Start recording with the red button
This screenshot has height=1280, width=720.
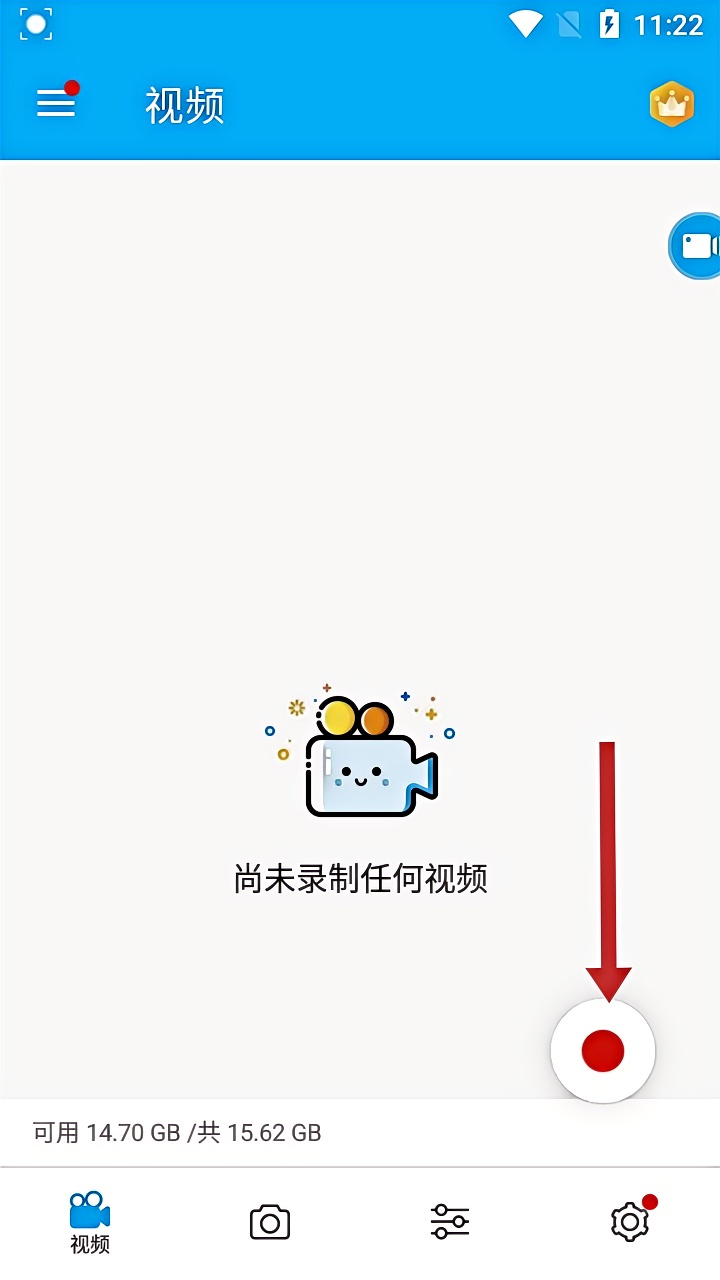[x=603, y=1050]
